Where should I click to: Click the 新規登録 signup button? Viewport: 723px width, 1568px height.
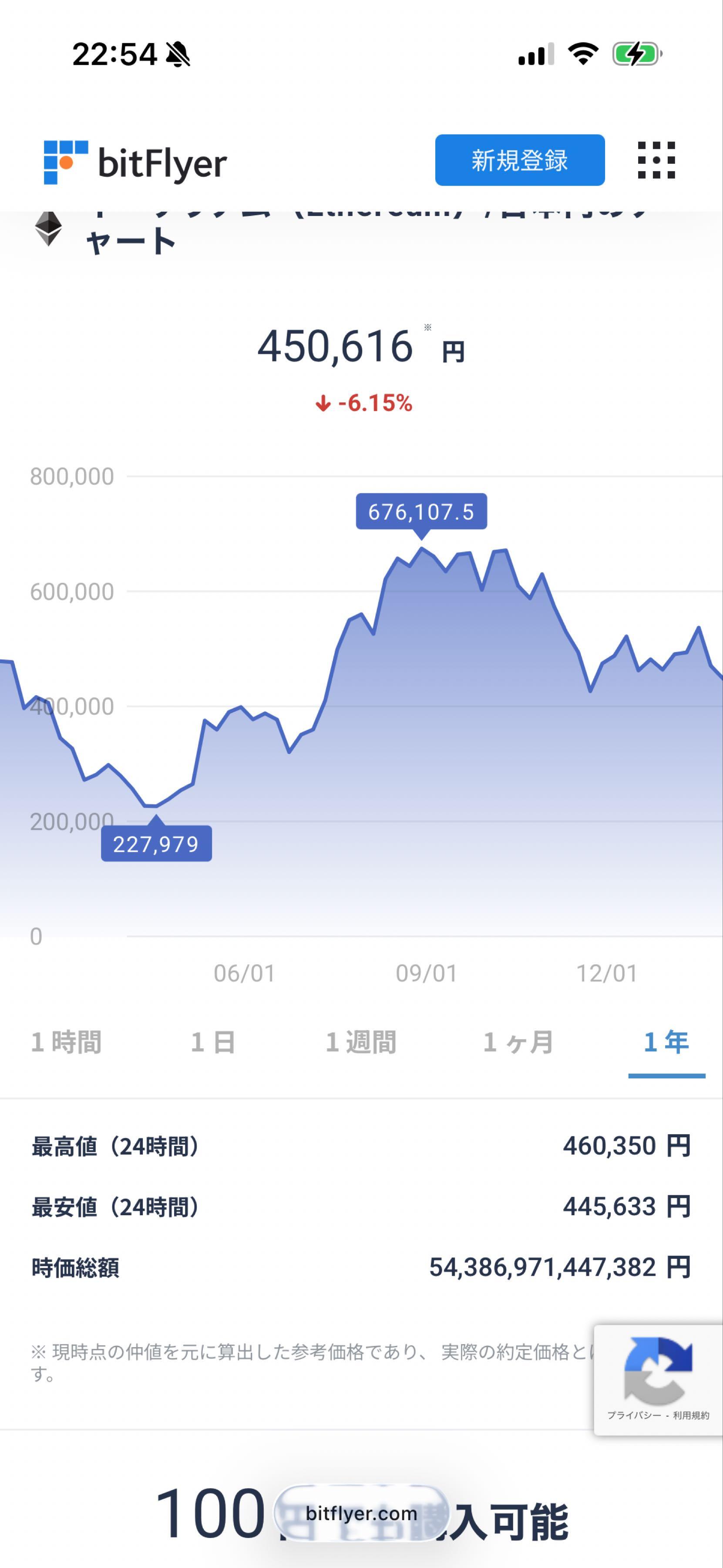click(520, 161)
